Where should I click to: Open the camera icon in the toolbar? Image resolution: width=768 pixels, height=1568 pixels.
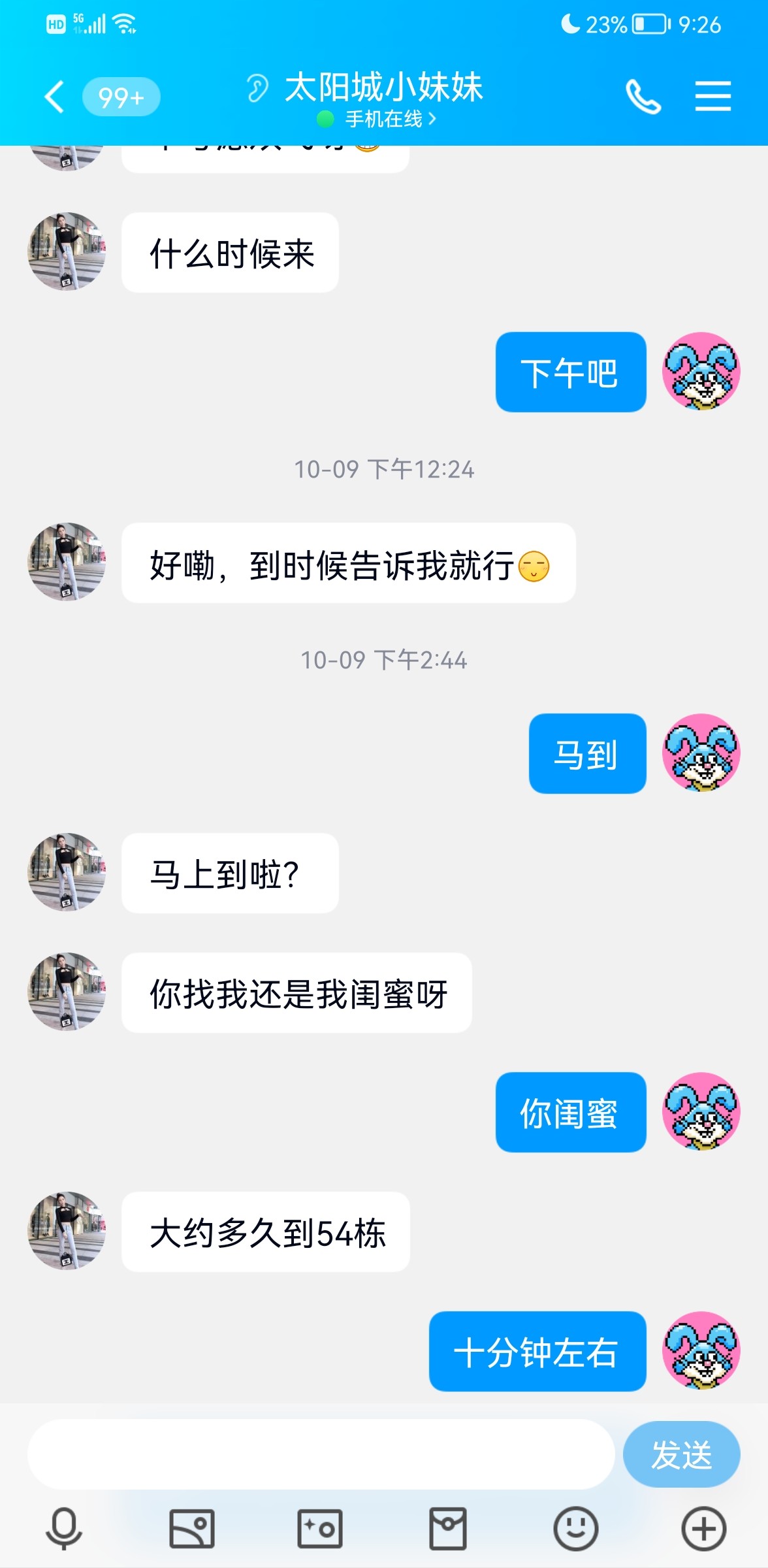coord(319,1529)
